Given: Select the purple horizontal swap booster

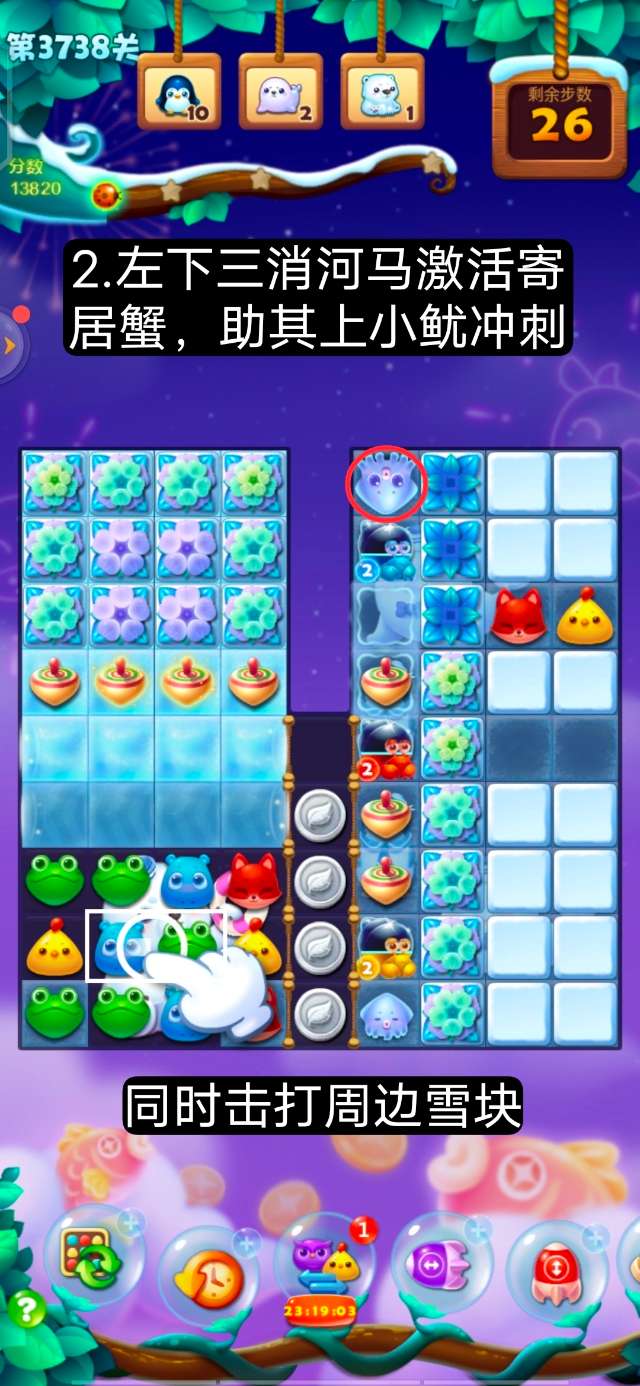Looking at the screenshot, I should point(441,1263).
